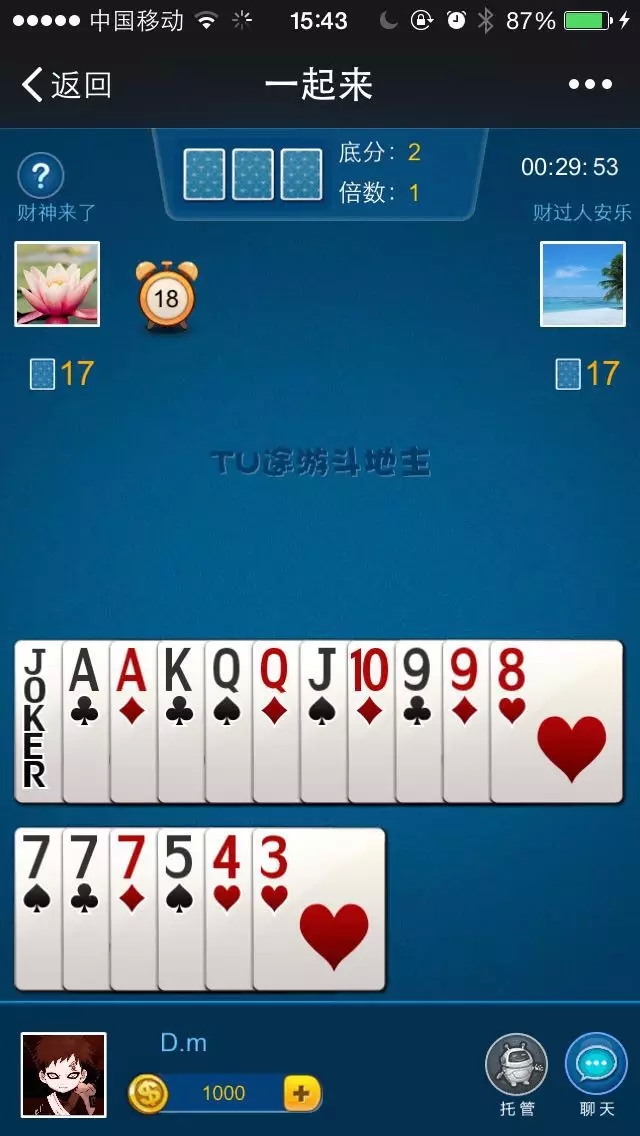The height and width of the screenshot is (1136, 640).
Task: Open the three-dot overflow menu
Action: [x=590, y=85]
